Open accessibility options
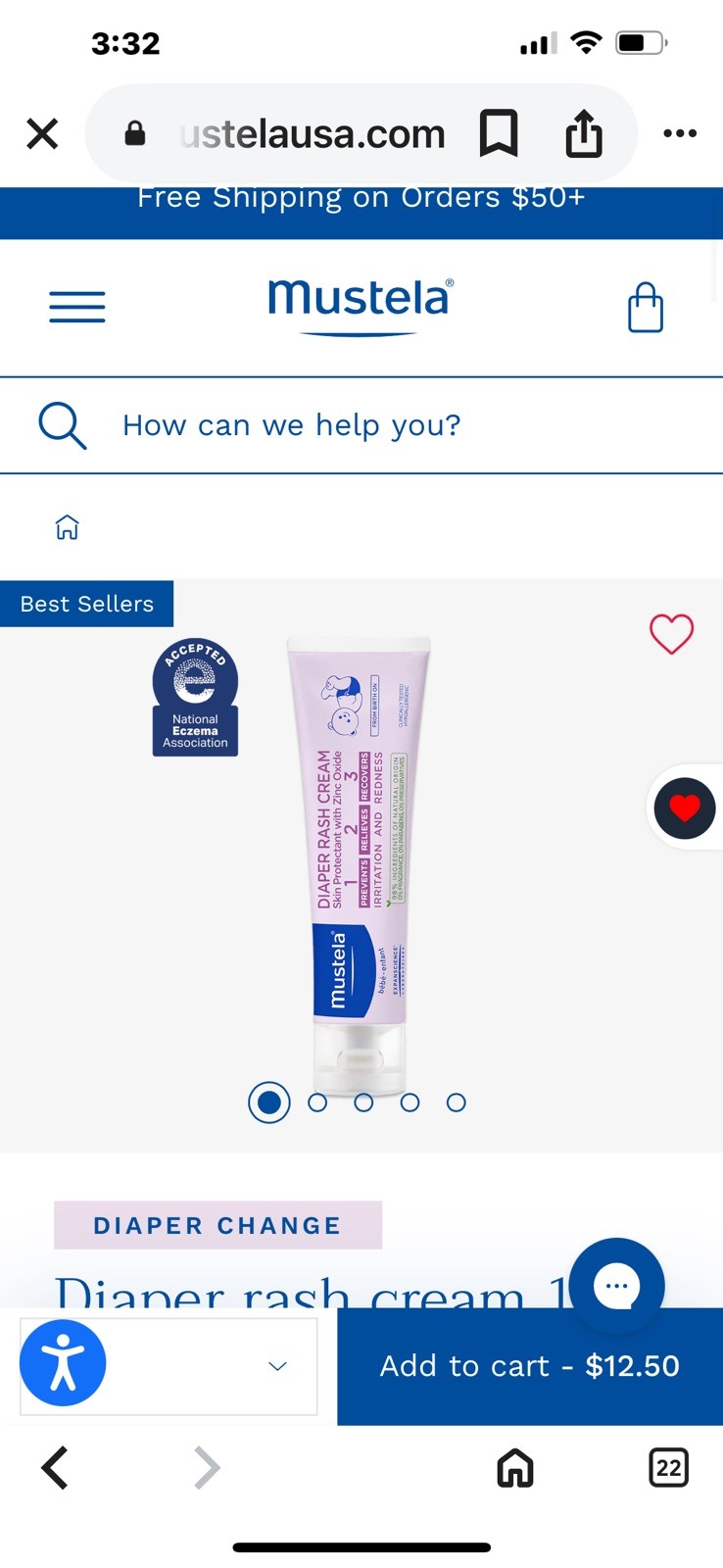The image size is (723, 1568). (63, 1363)
